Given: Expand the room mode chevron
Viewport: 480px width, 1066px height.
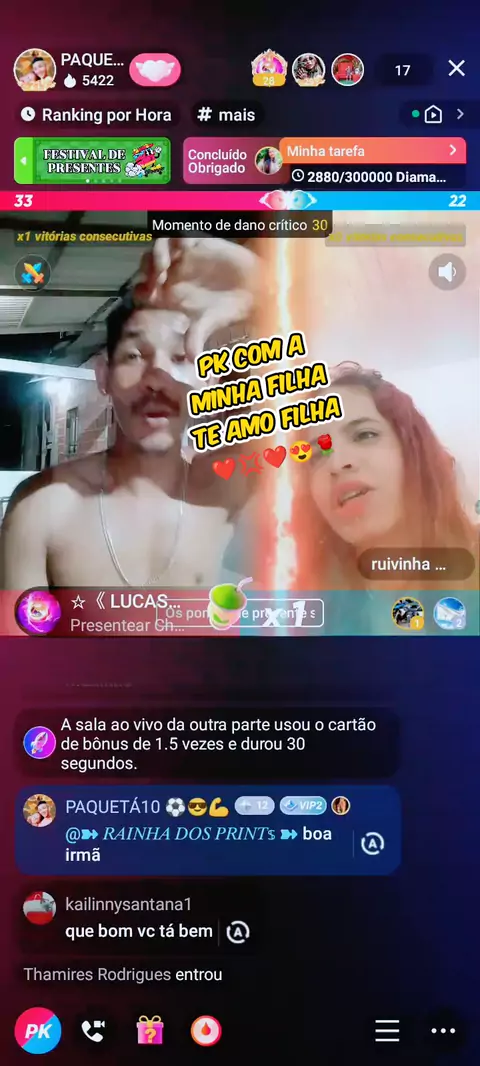Looking at the screenshot, I should 460,114.
